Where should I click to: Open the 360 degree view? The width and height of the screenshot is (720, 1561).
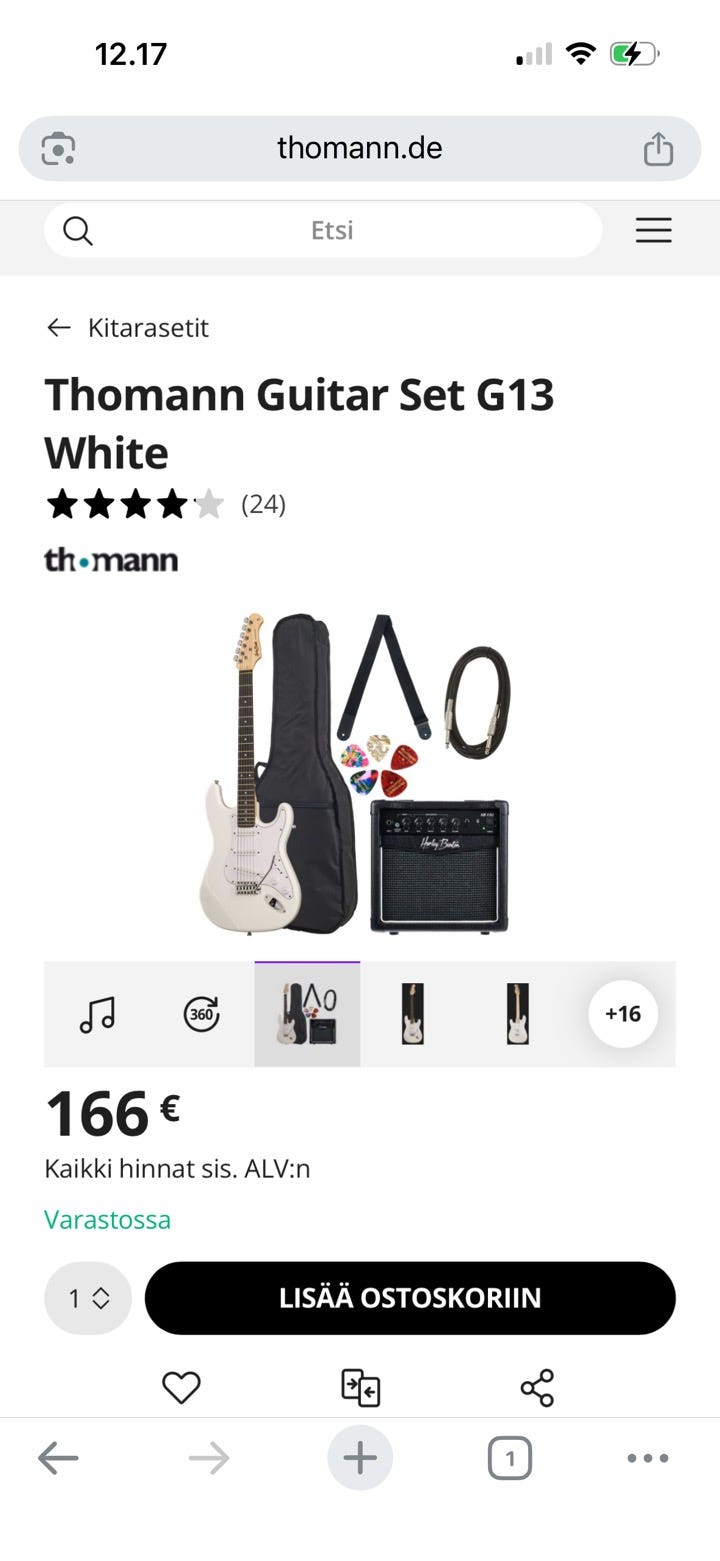click(202, 1014)
